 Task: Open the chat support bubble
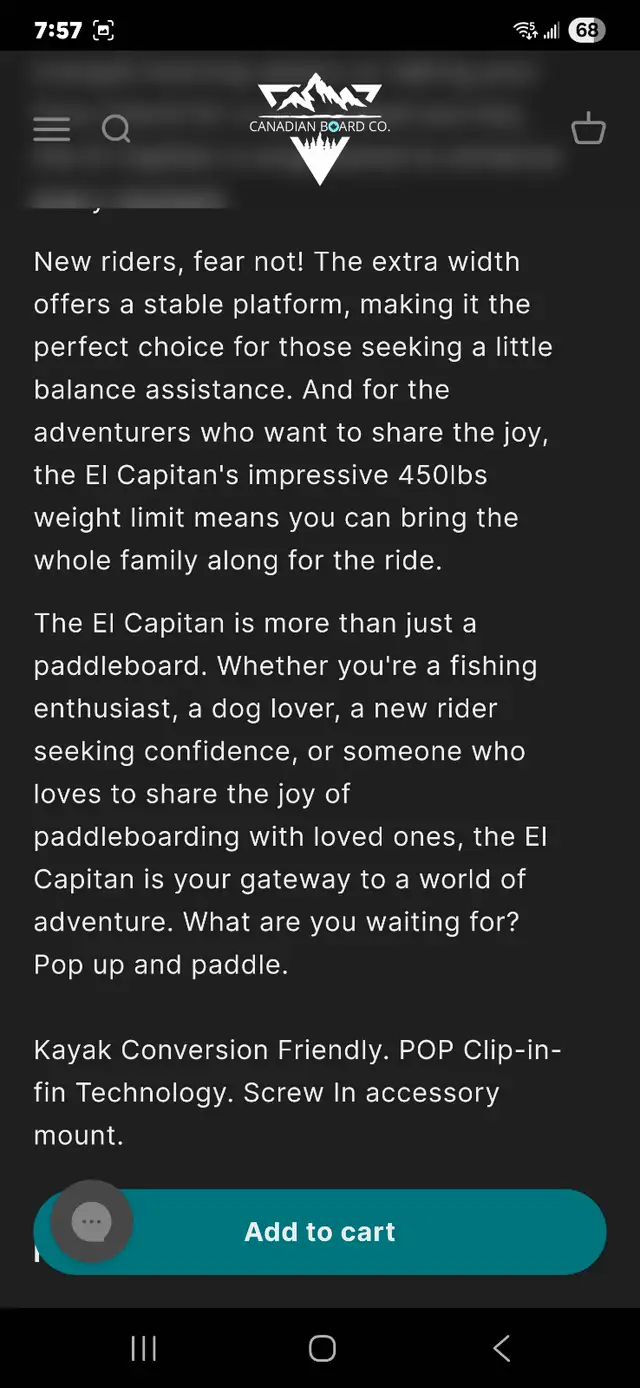92,1221
